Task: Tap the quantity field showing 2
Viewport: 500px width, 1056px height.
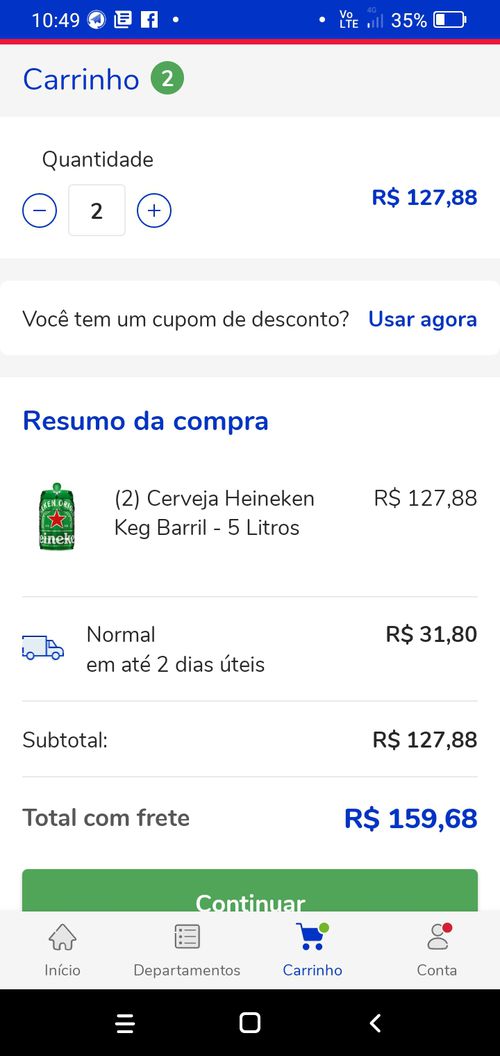Action: point(96,210)
